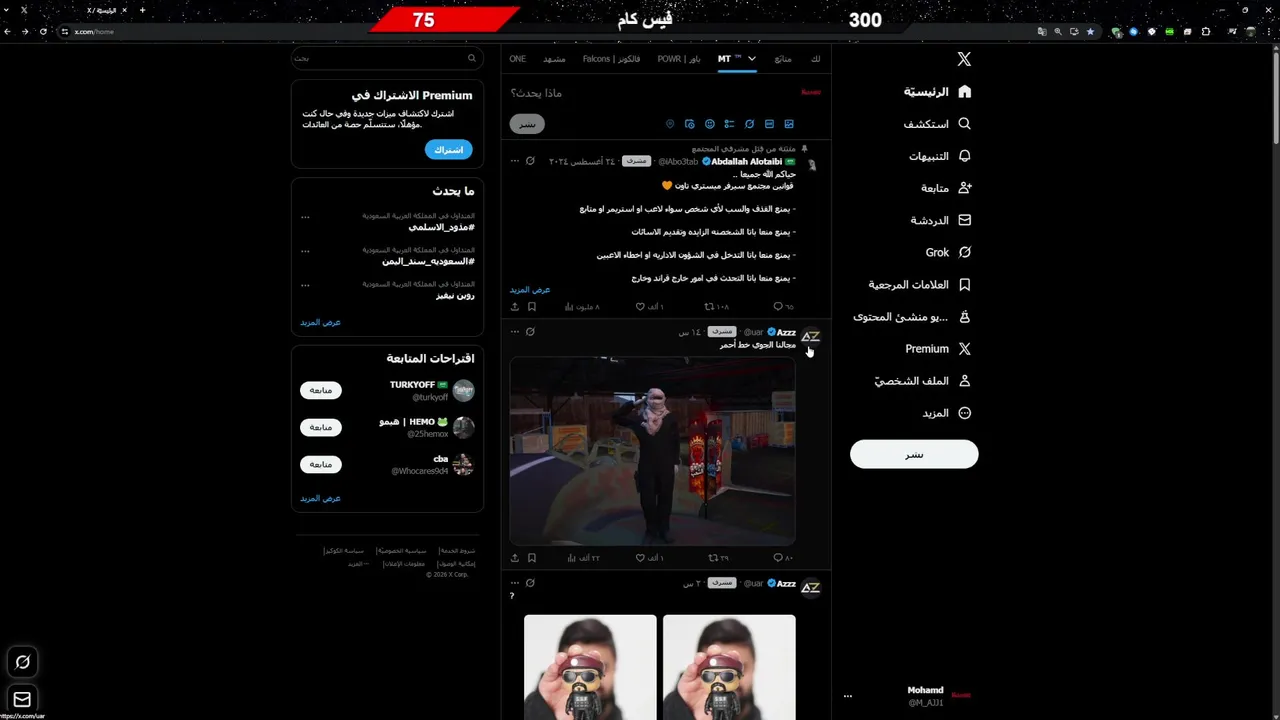Subscribe to Premium with the اشتراك button
Viewport: 1280px width, 720px height.
click(448, 149)
